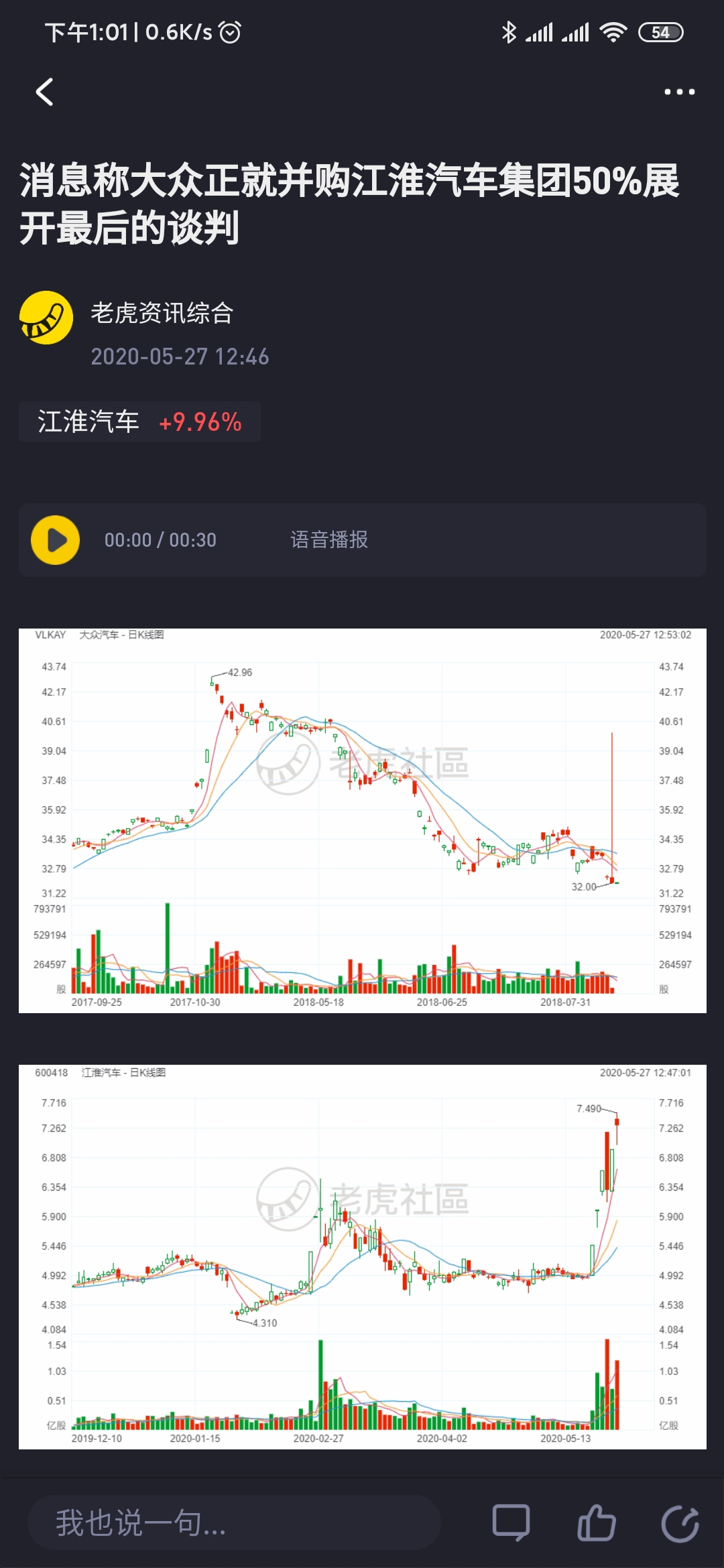Open the comments icon

coord(511,1522)
